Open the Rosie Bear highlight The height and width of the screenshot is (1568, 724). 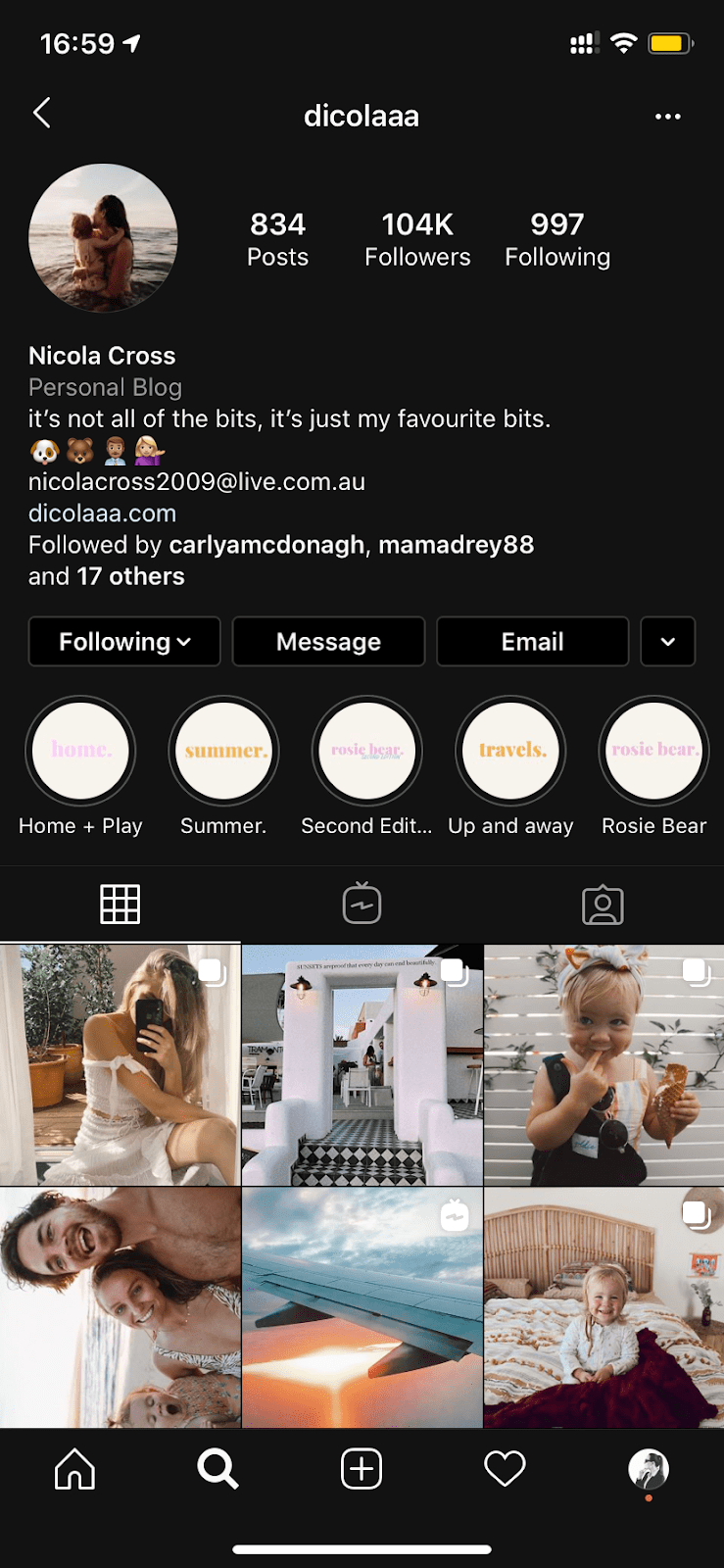653,751
